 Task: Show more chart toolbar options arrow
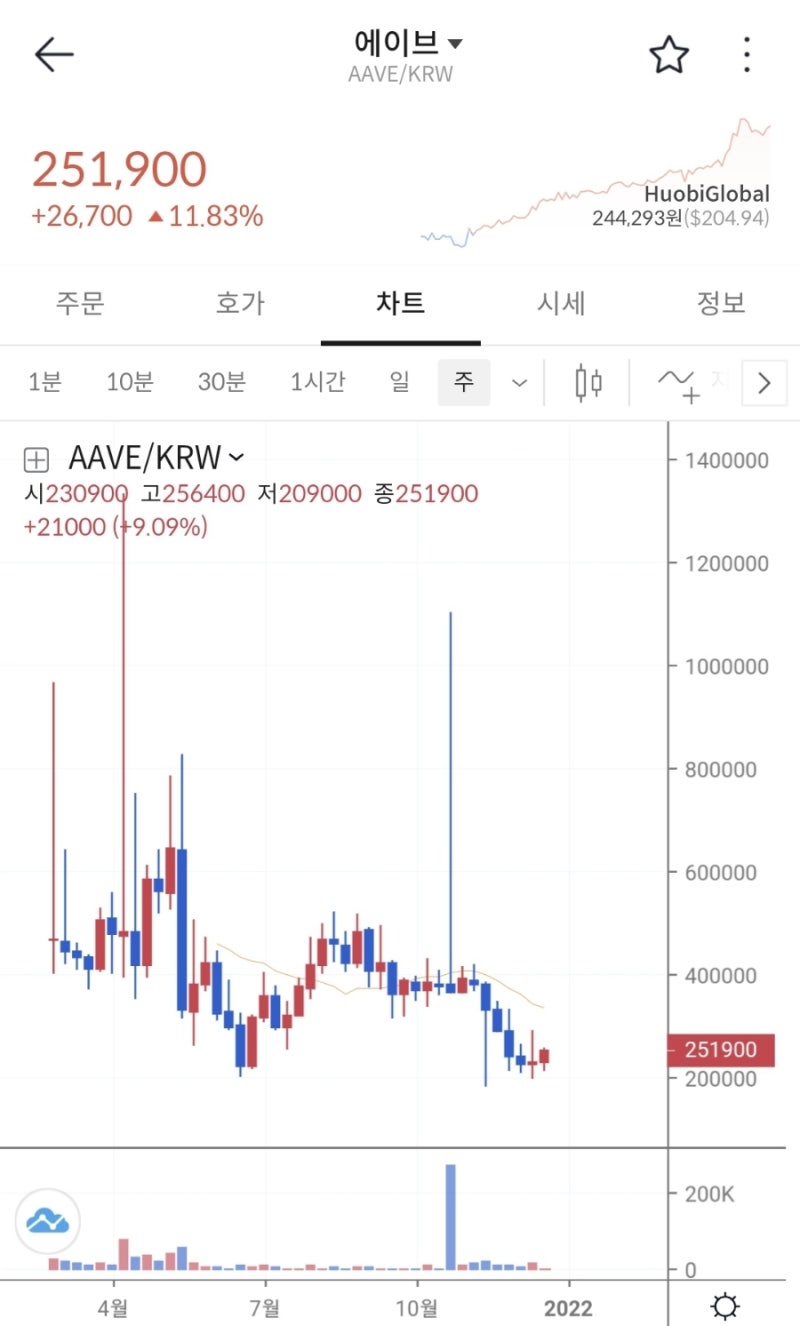[765, 383]
